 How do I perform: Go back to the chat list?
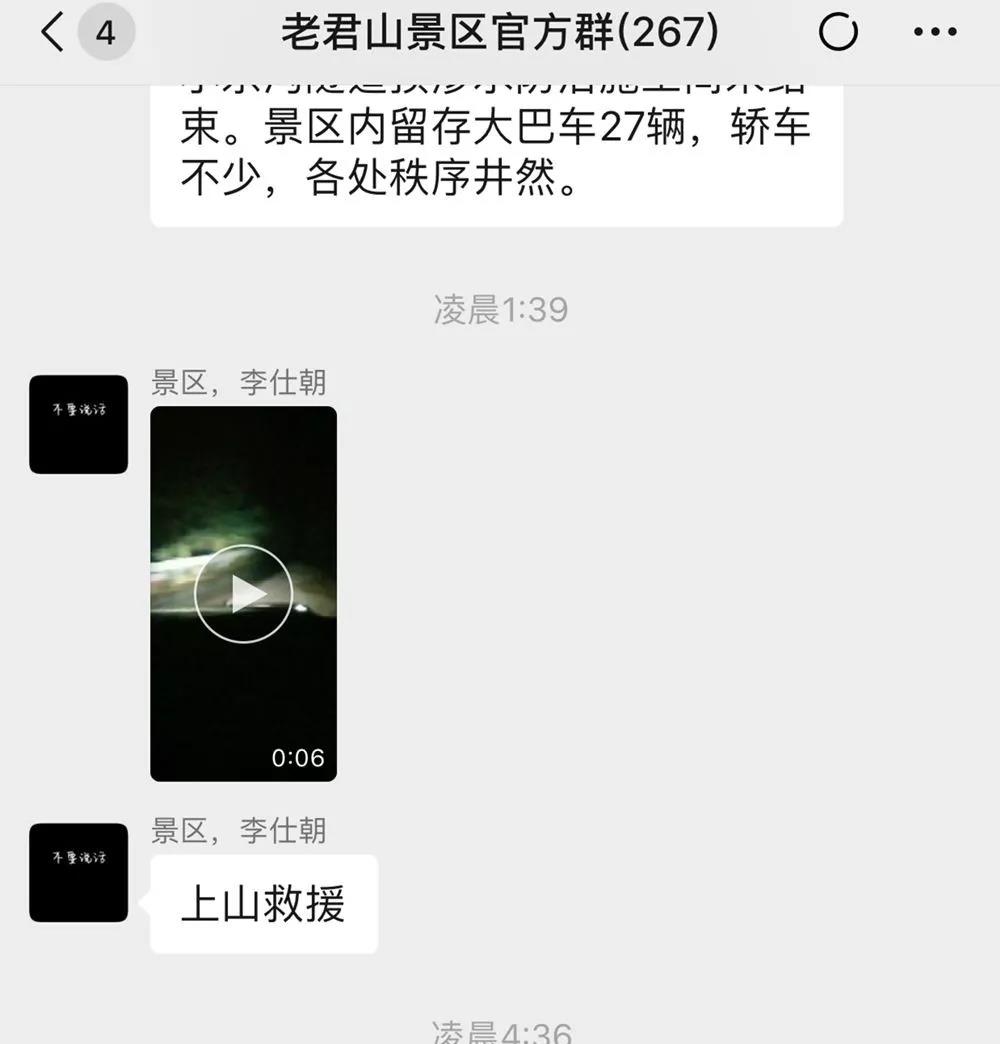53,33
